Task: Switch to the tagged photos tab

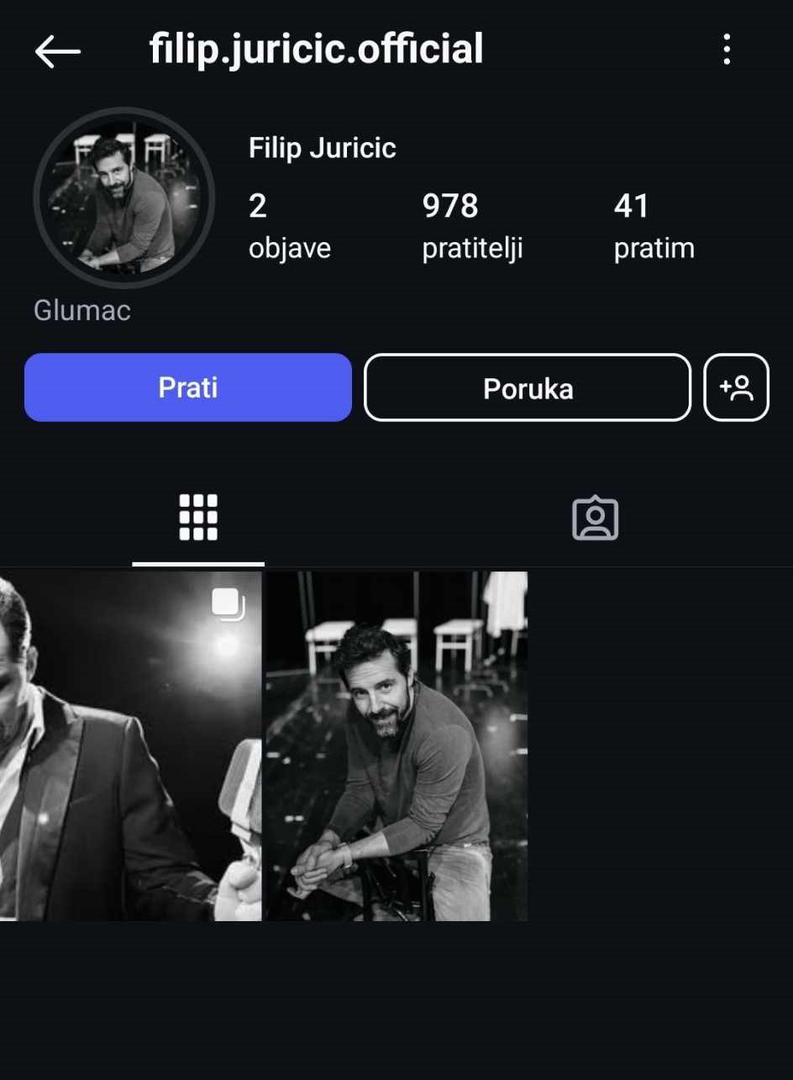Action: (x=595, y=518)
